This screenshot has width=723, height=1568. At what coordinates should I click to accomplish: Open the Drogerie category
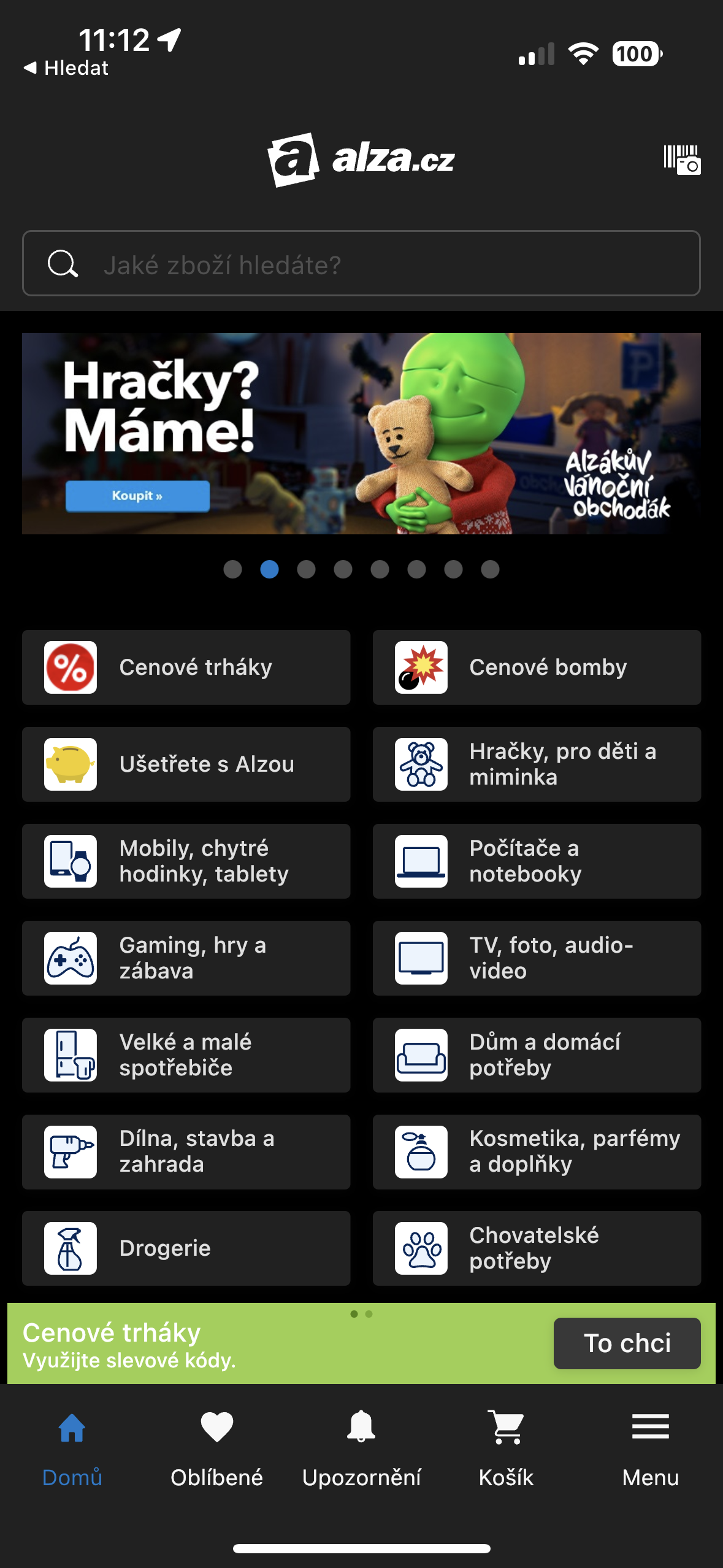[186, 1248]
